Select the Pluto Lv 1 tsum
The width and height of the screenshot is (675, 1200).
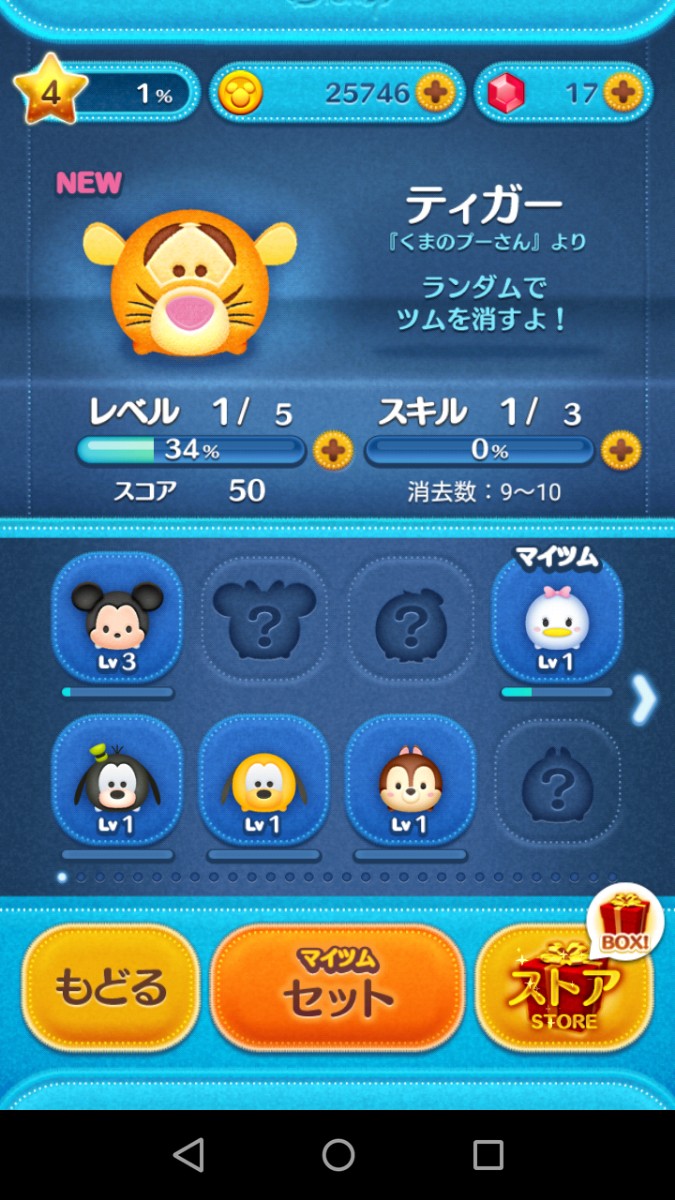263,780
